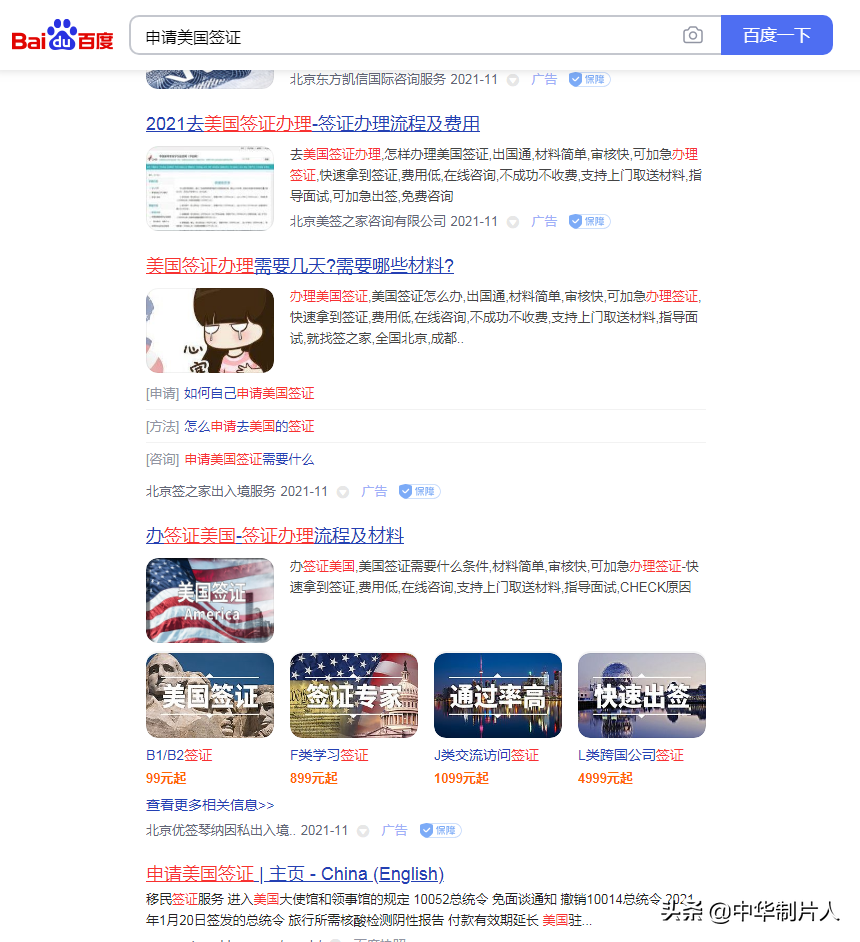This screenshot has height=942, width=860.
Task: Open the 美国签证 tile for B1/B2签证
Action: 210,696
